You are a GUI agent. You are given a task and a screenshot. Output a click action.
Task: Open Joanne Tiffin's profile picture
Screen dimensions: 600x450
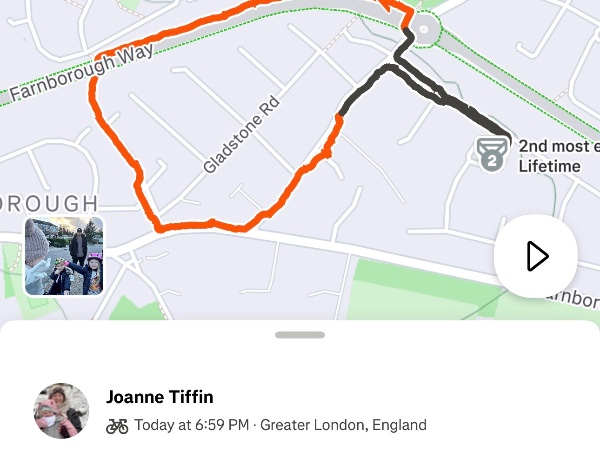62,410
